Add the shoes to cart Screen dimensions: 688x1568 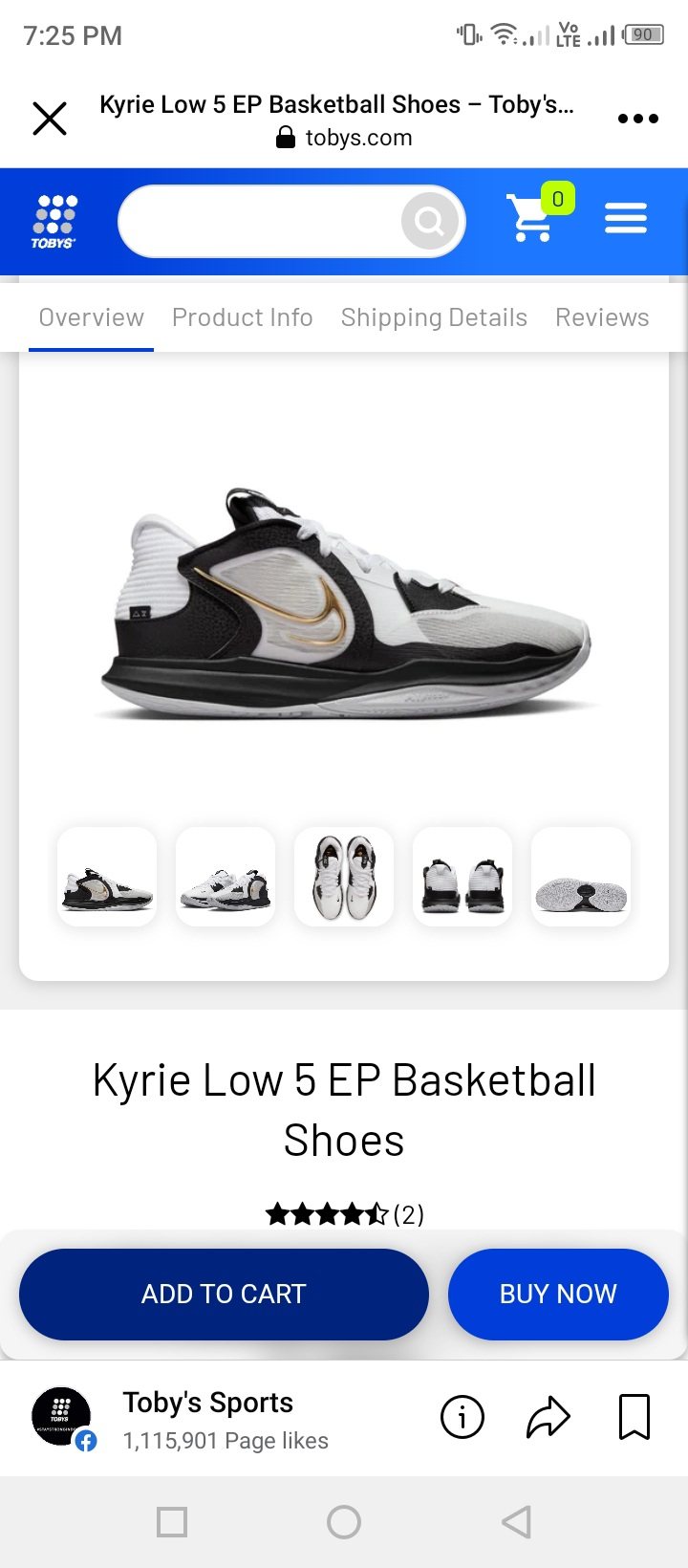pos(224,1294)
